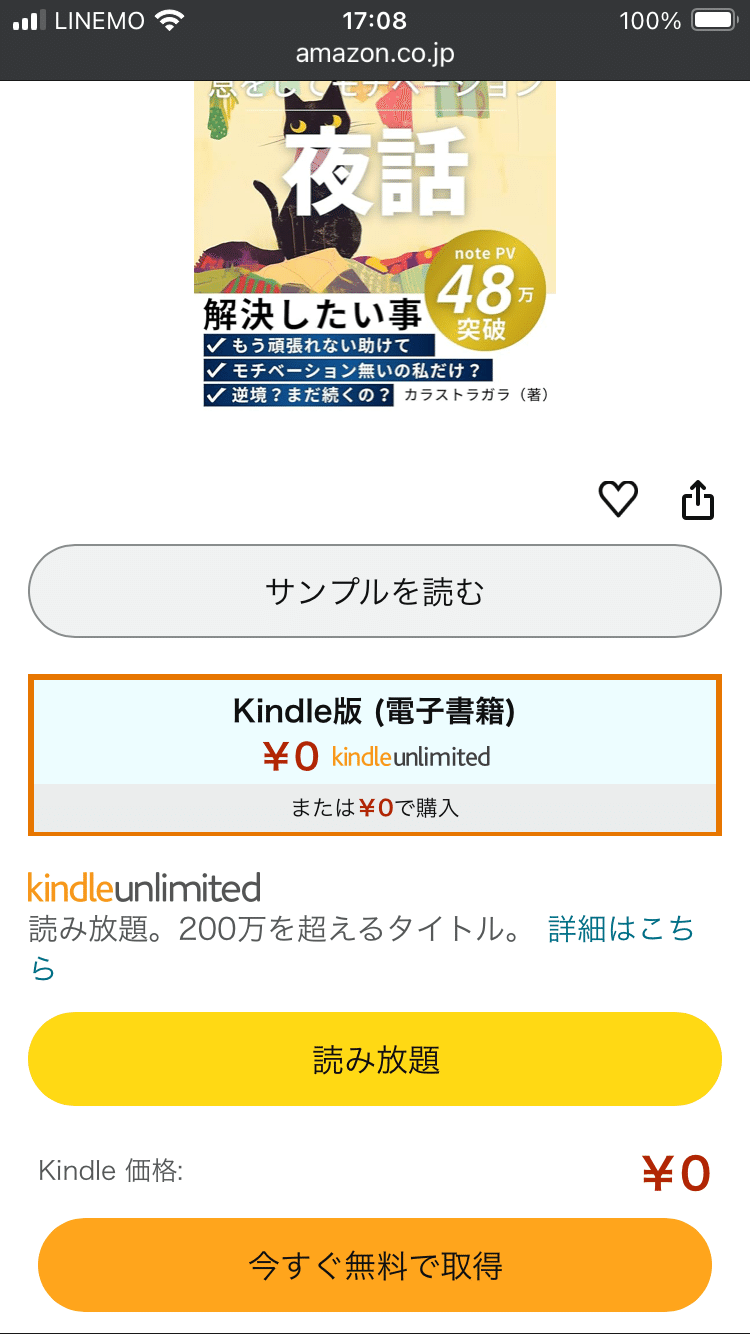This screenshot has height=1334, width=750.
Task: Get the book free with 今すぐ無料で取得
Action: click(374, 1265)
